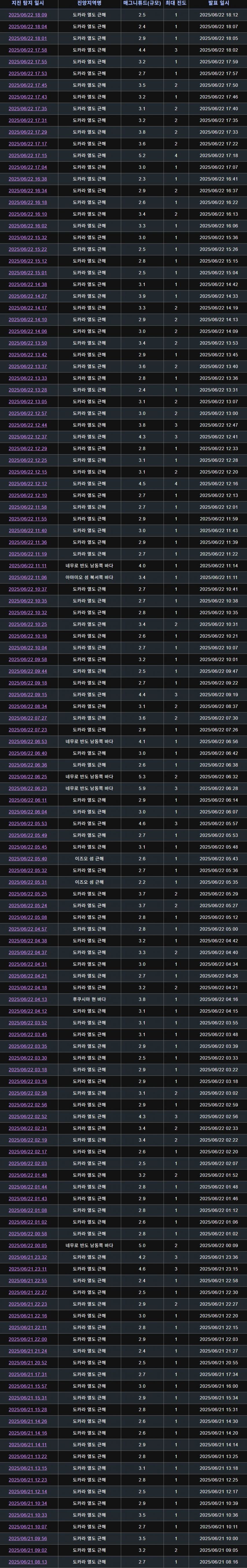The width and height of the screenshot is (247, 1568).
Task: Open the 2025/06/22 09:15 earthquake entry
Action: click(x=27, y=695)
